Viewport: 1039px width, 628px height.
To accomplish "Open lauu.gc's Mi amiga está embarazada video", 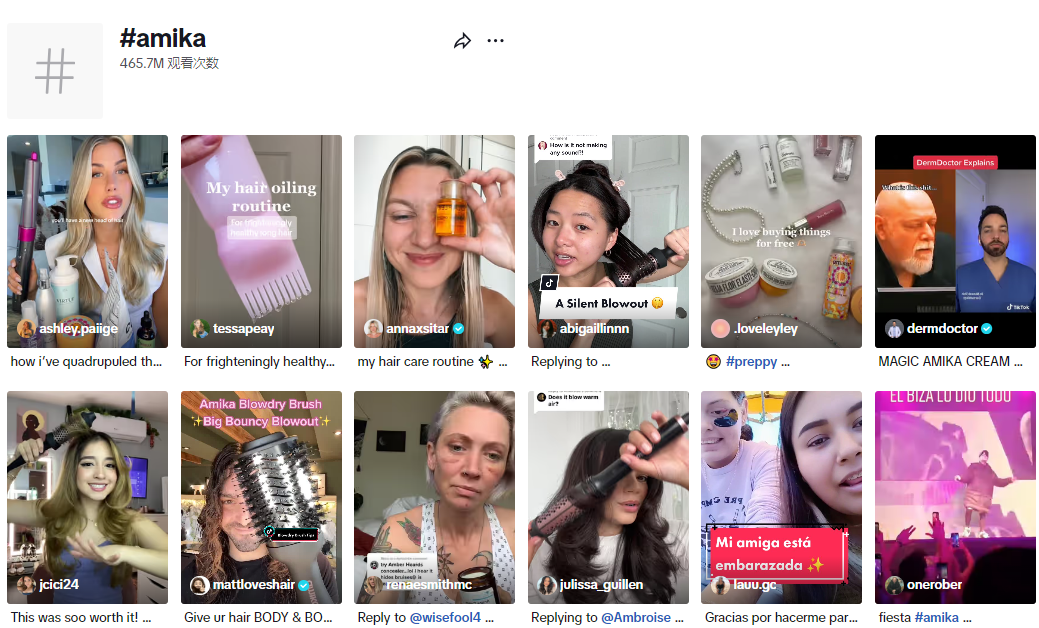I will [781, 496].
